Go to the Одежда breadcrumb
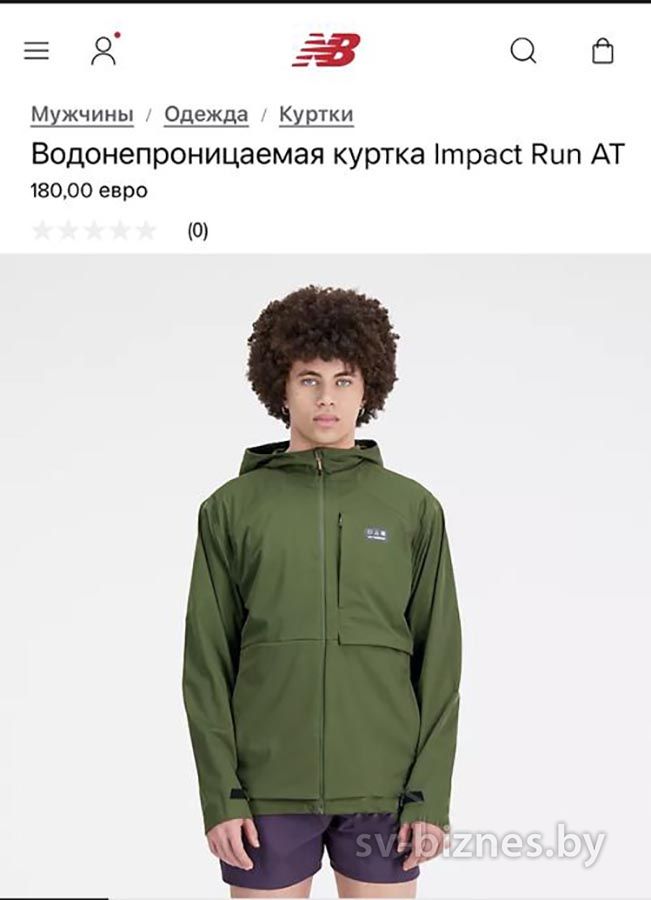Screen dimensions: 651x900 click(x=206, y=114)
